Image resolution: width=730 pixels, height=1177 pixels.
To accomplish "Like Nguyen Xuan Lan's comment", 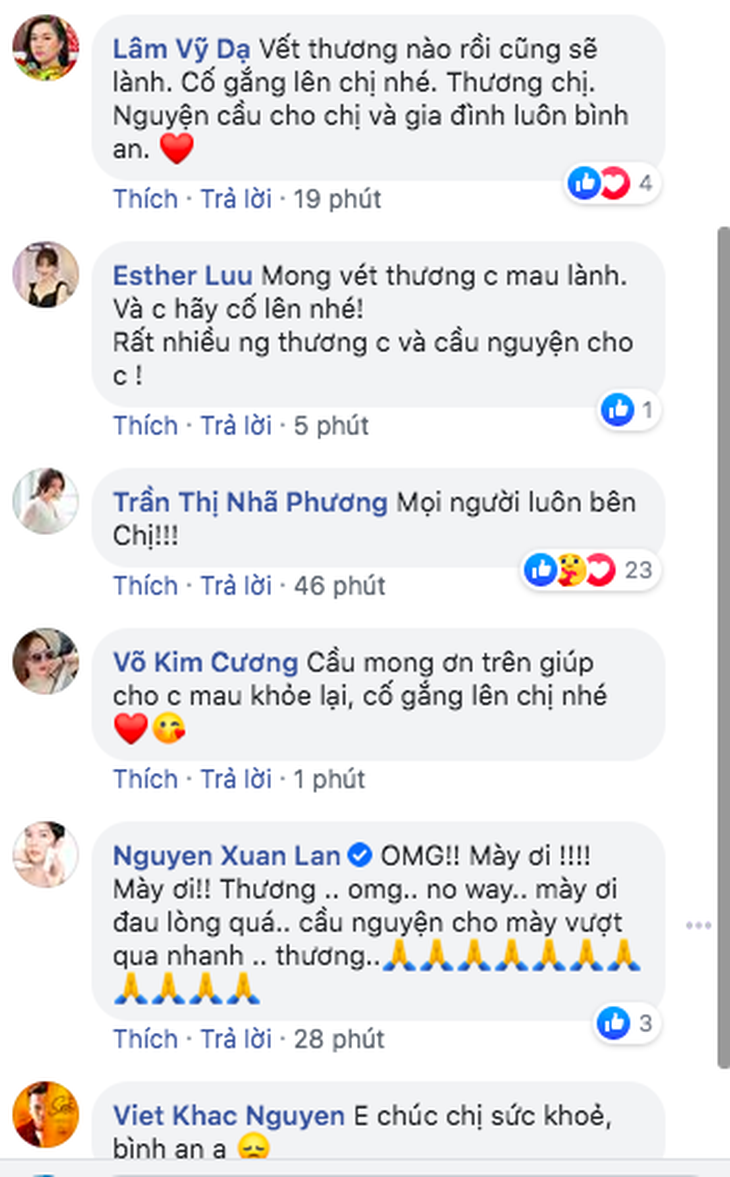I will coord(146,1039).
